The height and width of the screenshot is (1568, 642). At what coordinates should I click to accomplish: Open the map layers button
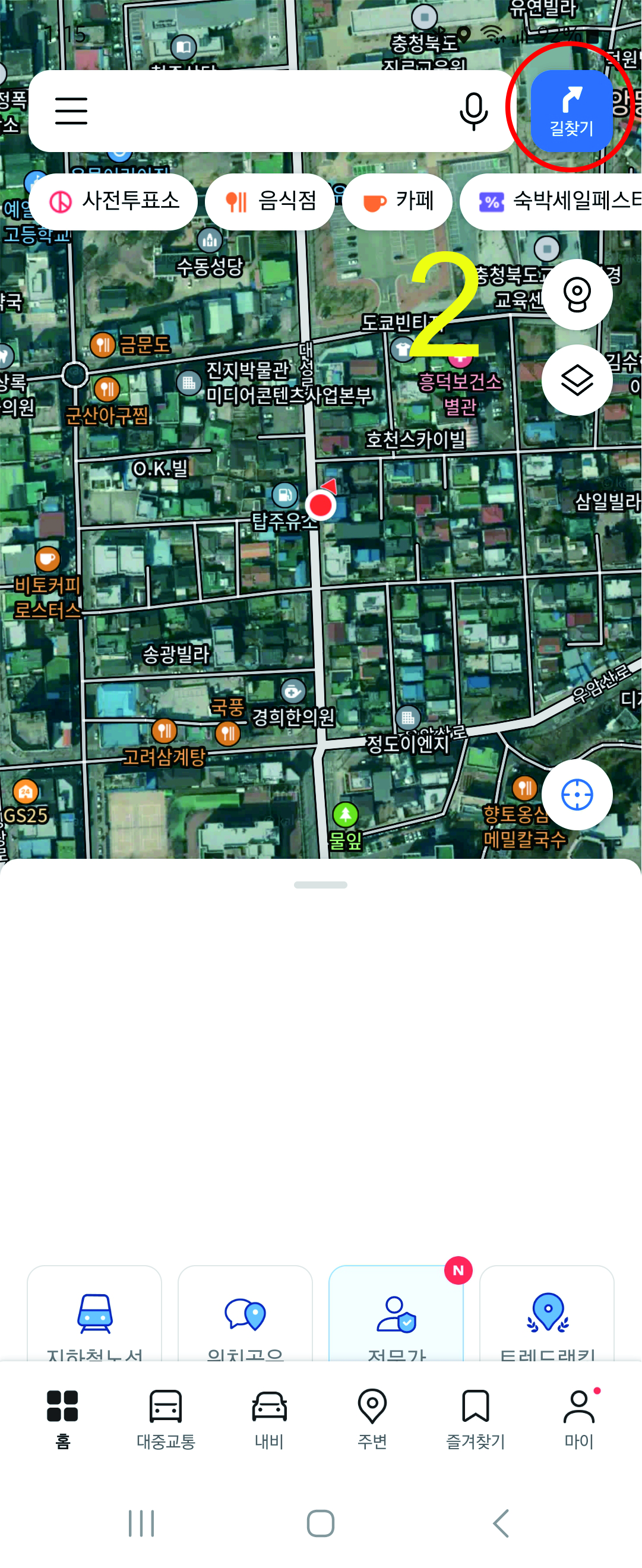pos(577,381)
